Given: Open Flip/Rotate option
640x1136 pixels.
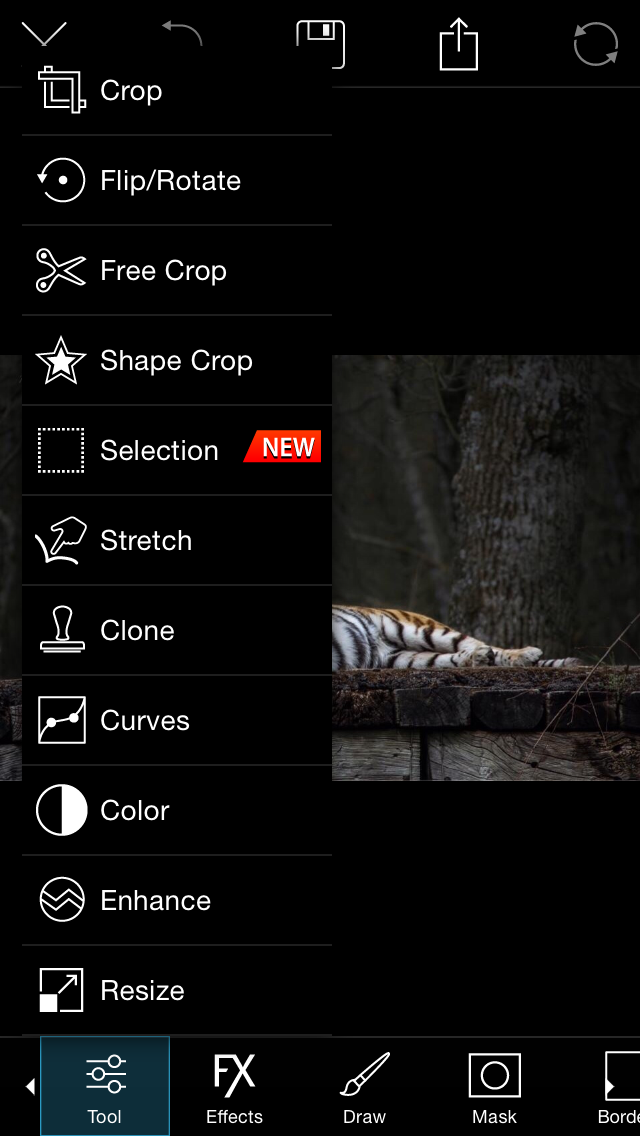Looking at the screenshot, I should pyautogui.click(x=177, y=180).
